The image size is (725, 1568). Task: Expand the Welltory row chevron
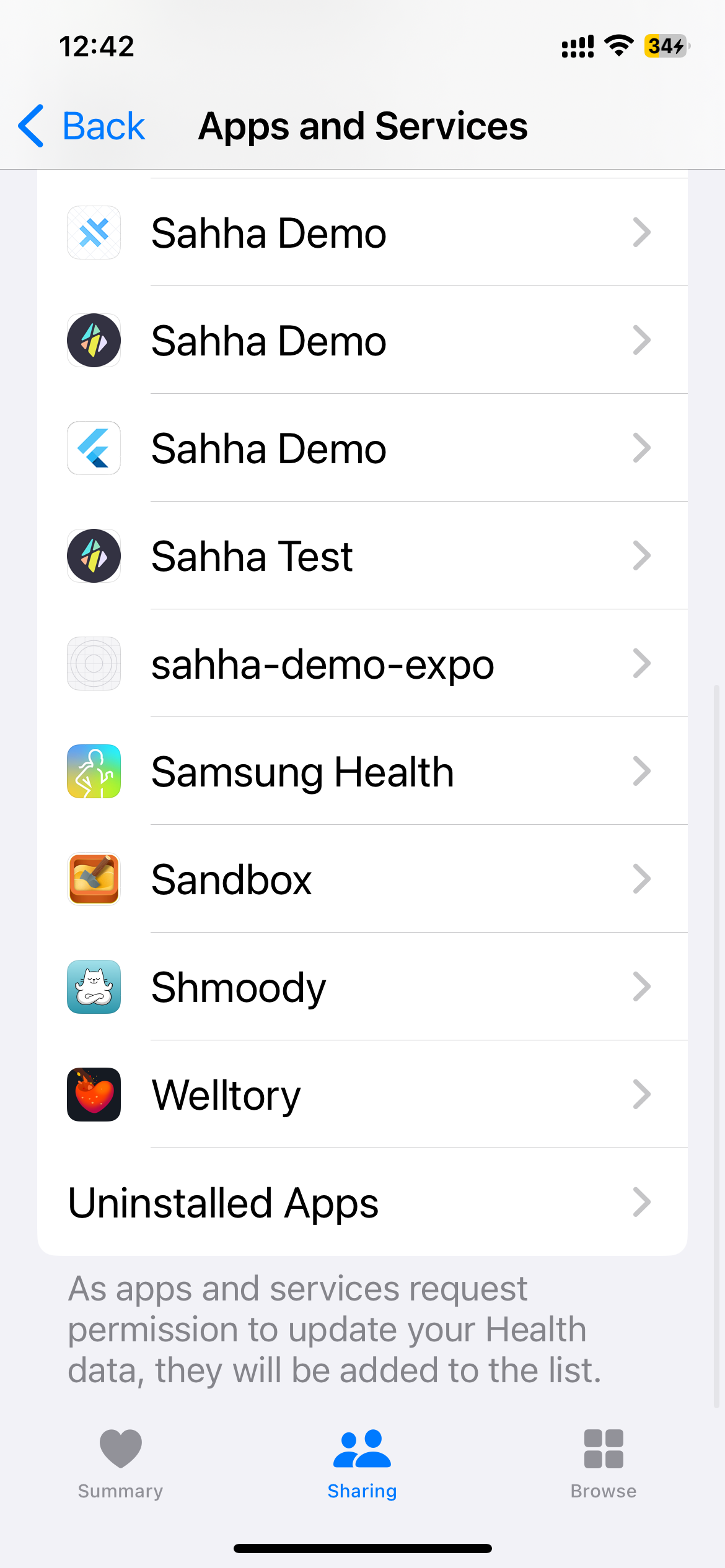[643, 1094]
